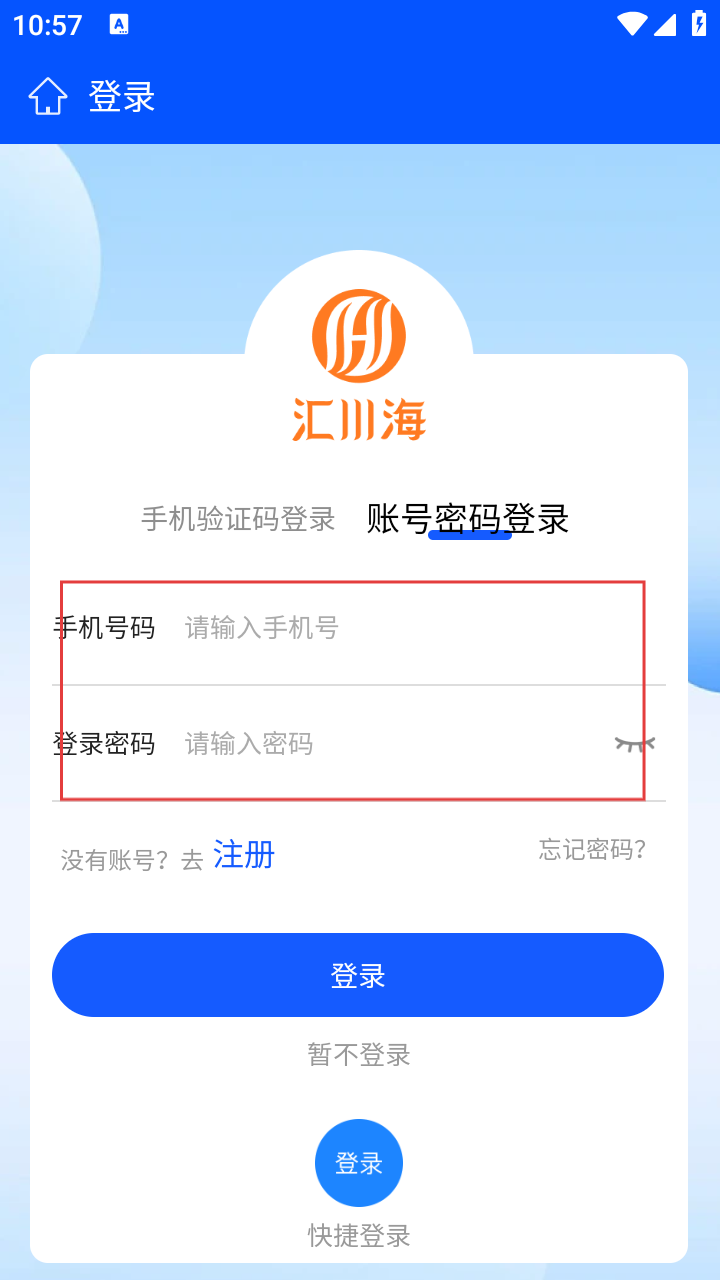The width and height of the screenshot is (720, 1280).
Task: Choose 暂不登录 to skip login
Action: [359, 1055]
